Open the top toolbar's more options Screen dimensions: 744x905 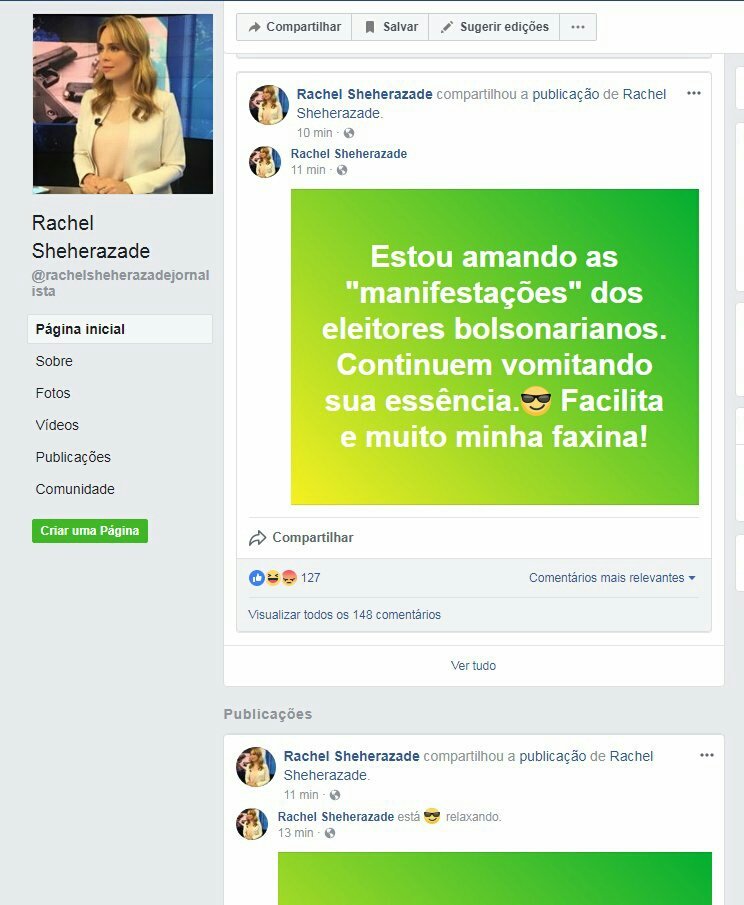point(578,27)
